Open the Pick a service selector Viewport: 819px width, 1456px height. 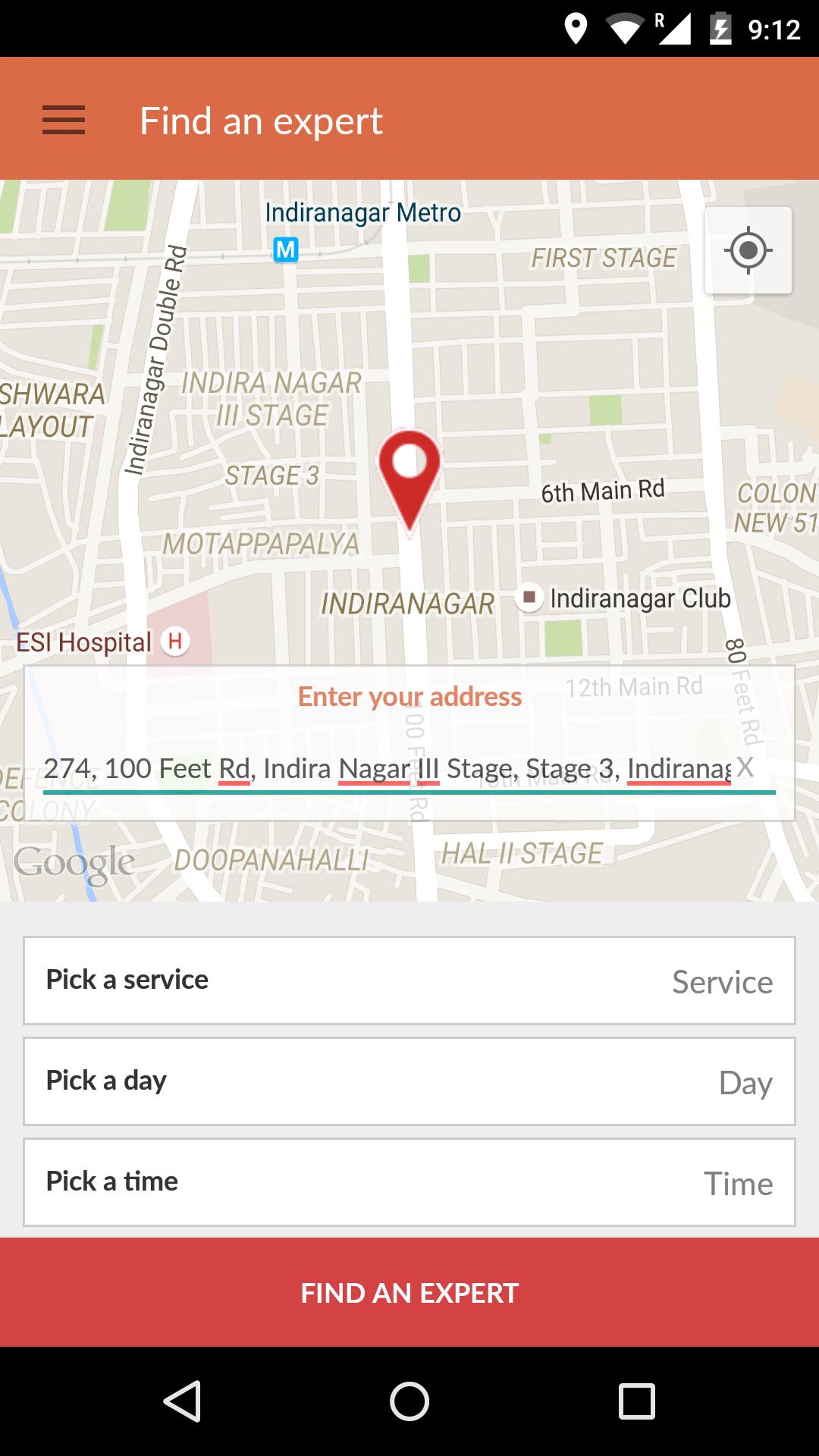409,981
